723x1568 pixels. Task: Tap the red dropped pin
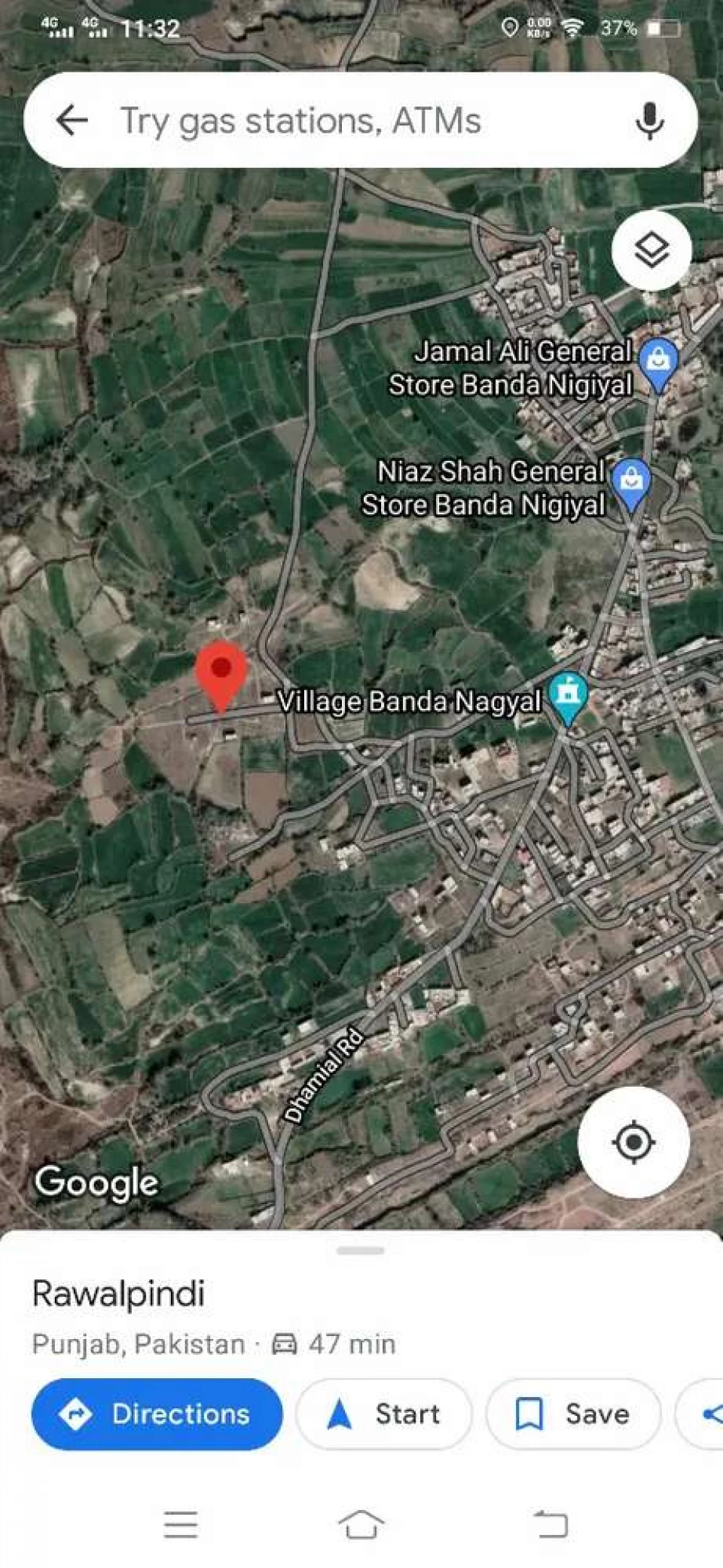click(221, 676)
